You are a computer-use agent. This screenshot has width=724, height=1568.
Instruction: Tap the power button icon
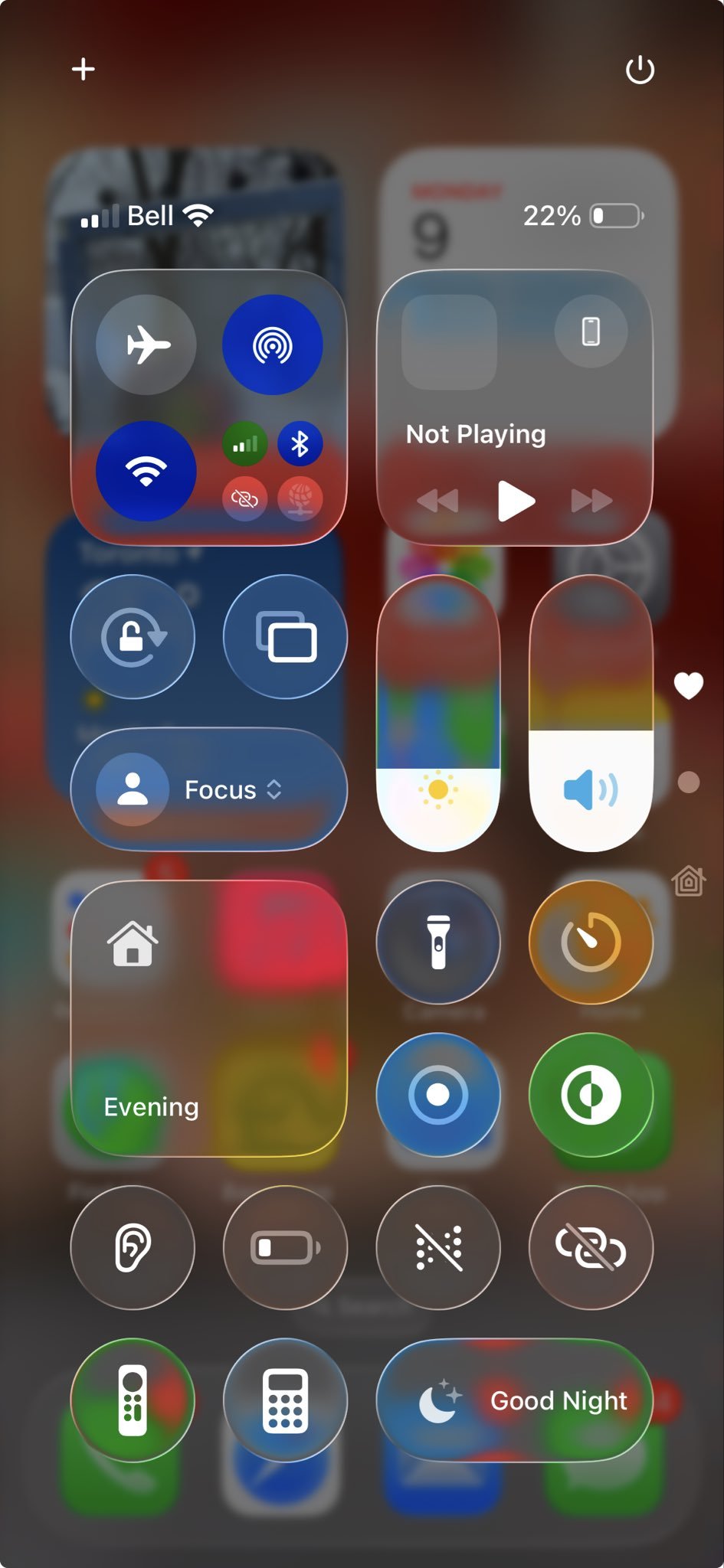pyautogui.click(x=640, y=70)
